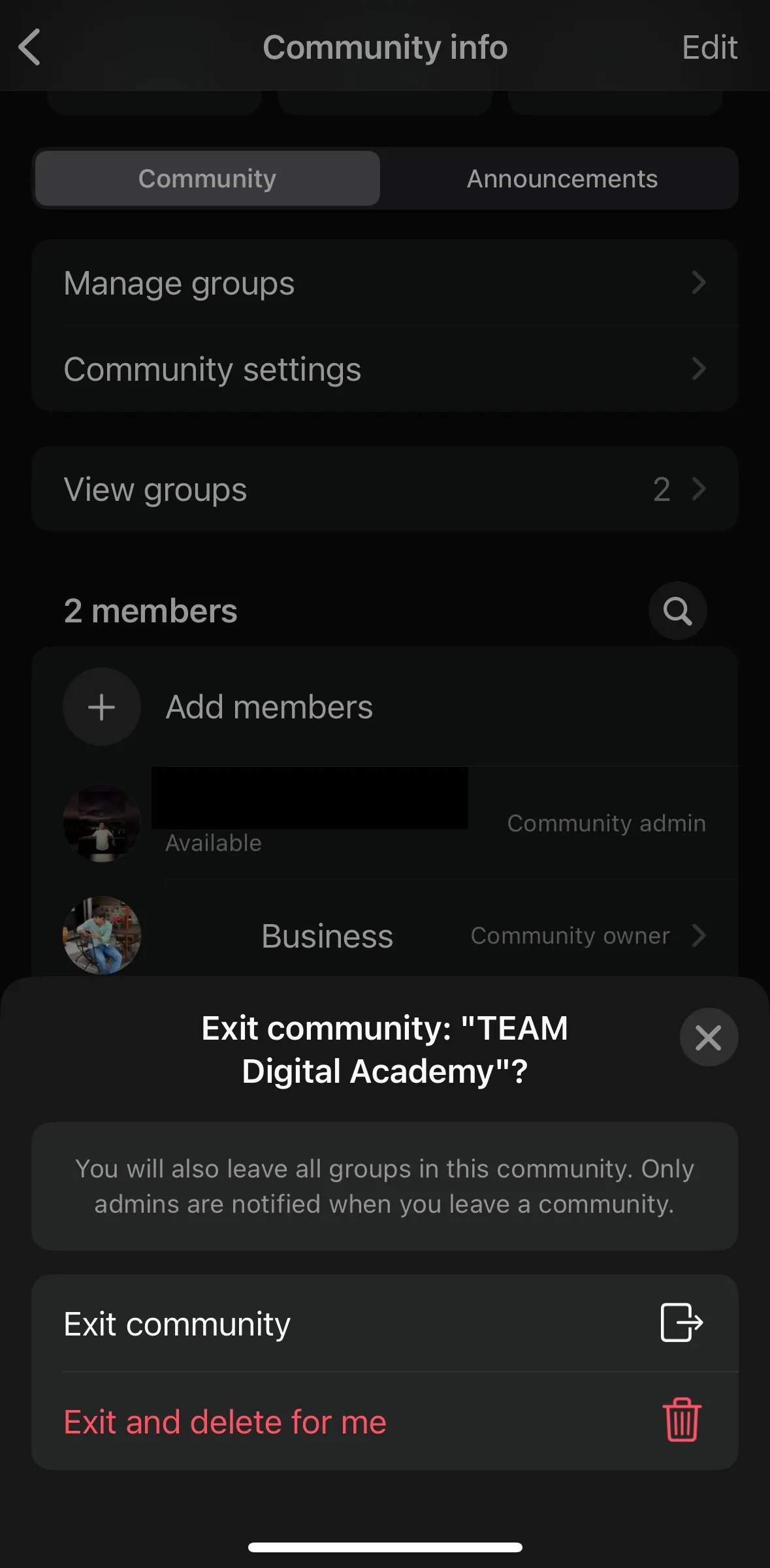Add members to the community
Viewport: 770px width, 1568px height.
coord(268,707)
